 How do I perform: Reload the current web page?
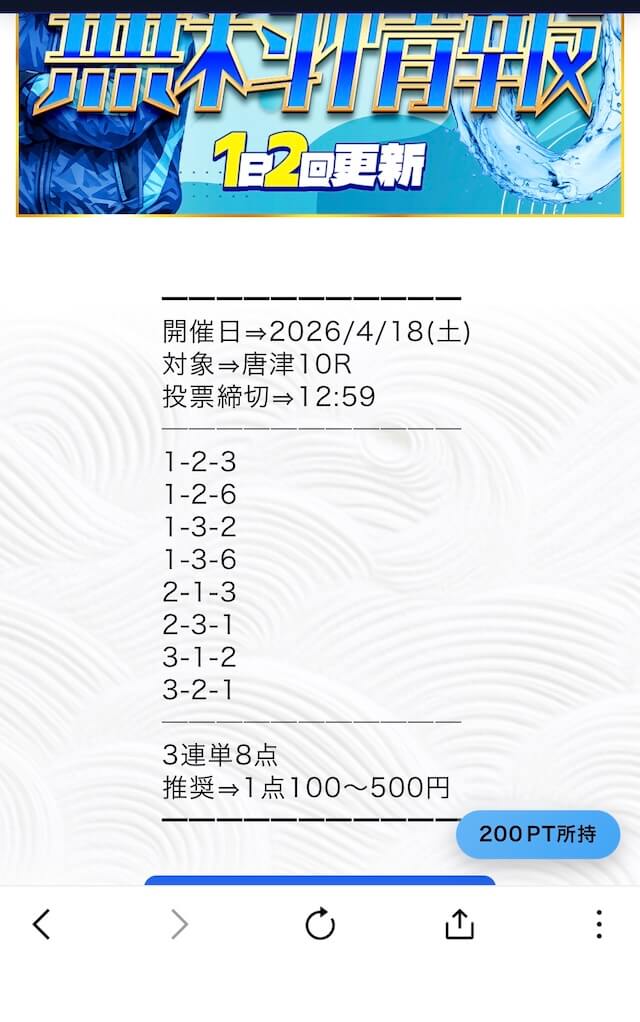pos(320,924)
